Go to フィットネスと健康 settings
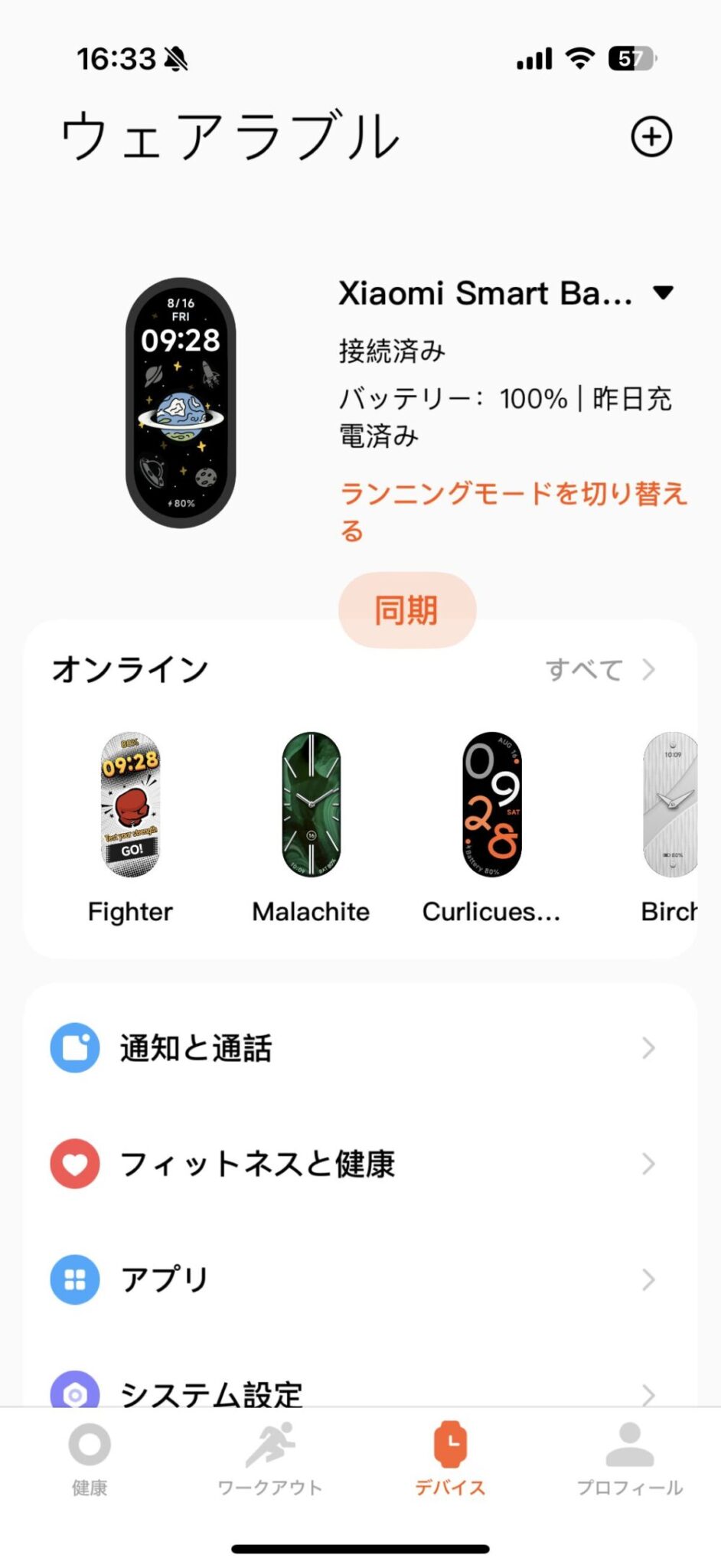The width and height of the screenshot is (721, 1568). tap(360, 1164)
